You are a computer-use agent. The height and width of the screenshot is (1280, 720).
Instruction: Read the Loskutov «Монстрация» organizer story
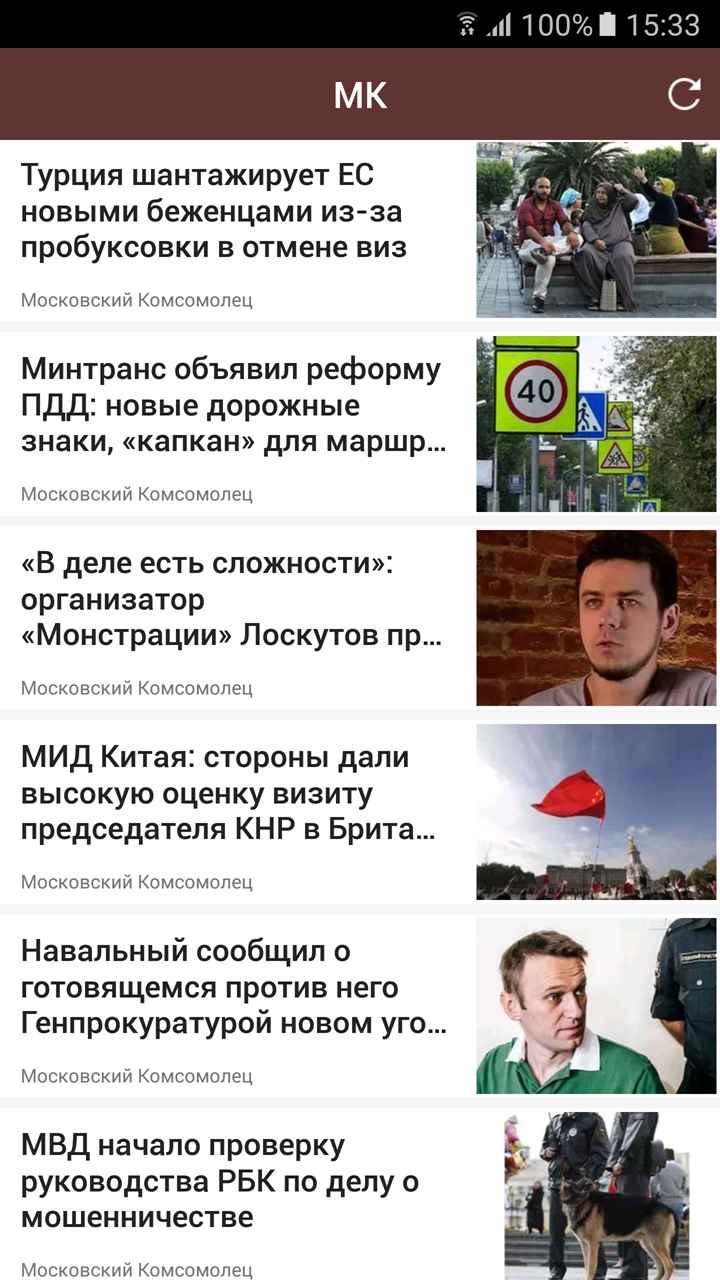coord(232,600)
